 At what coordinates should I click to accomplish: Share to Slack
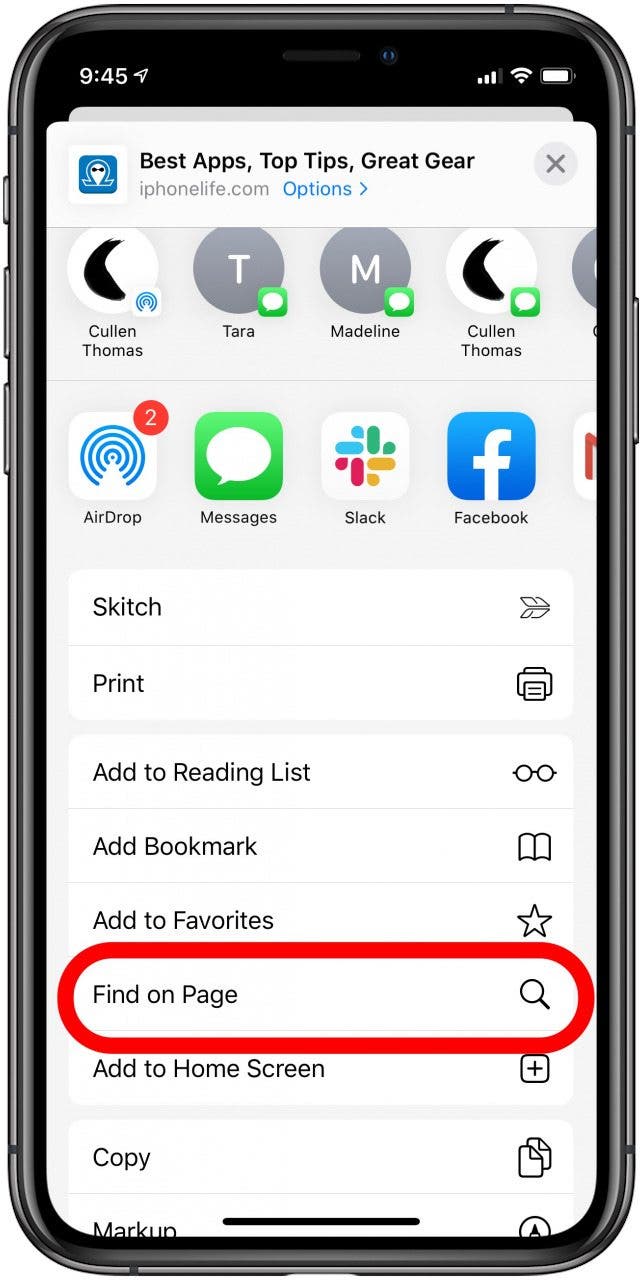pyautogui.click(x=365, y=456)
